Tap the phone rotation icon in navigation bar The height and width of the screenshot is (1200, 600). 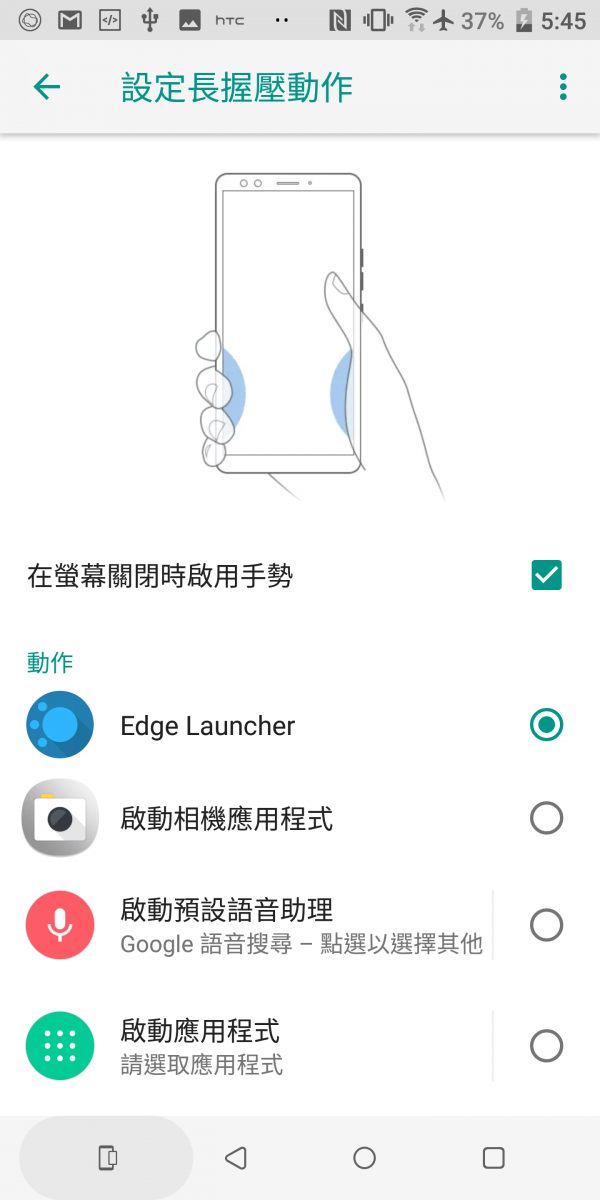pos(107,1158)
